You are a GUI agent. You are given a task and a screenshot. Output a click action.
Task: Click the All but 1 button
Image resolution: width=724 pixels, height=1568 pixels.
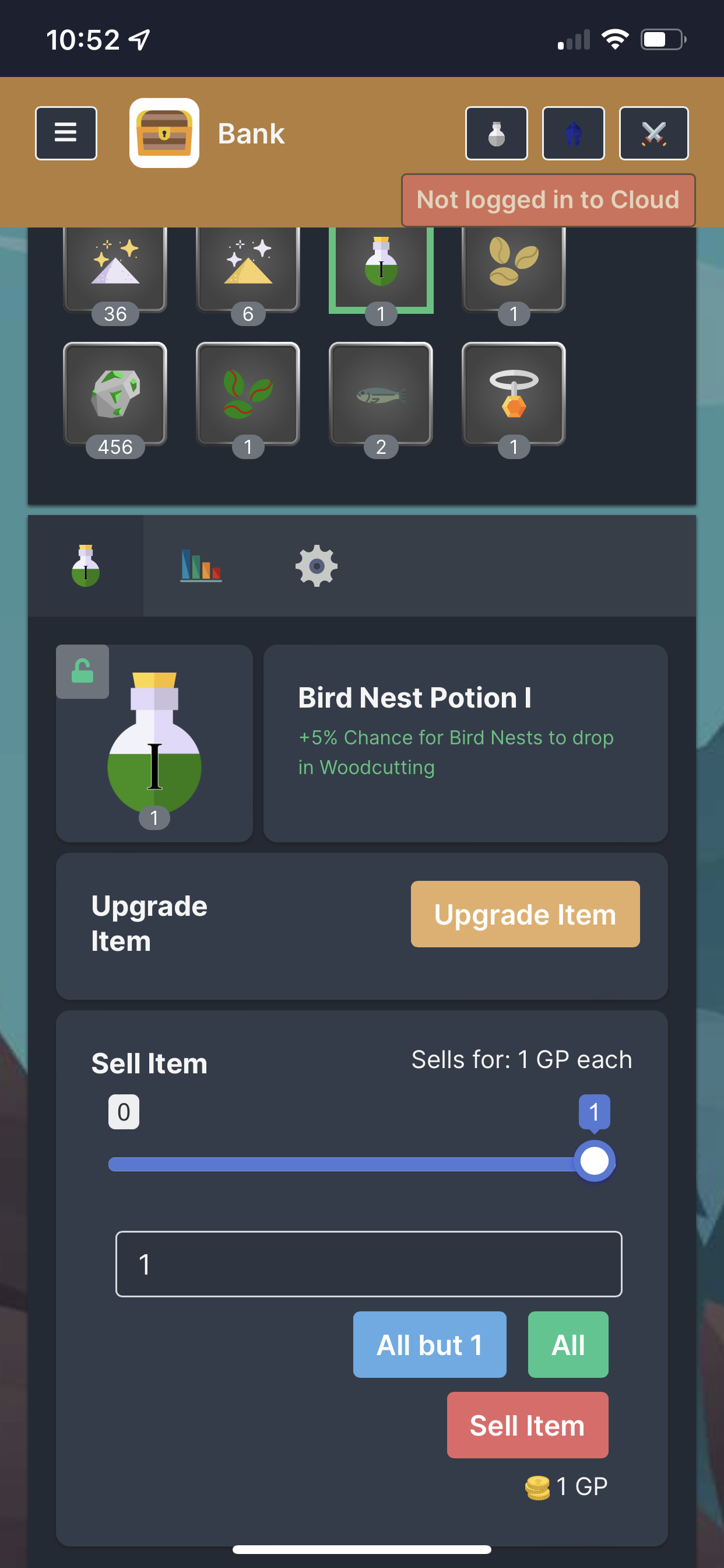(x=429, y=1345)
